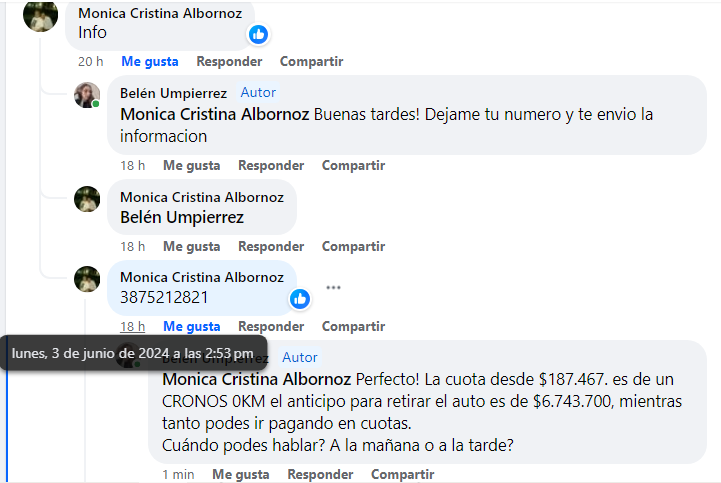The image size is (721, 483).
Task: Tap Responder under 'Belén Umpierrez' comment
Action: 271,246
